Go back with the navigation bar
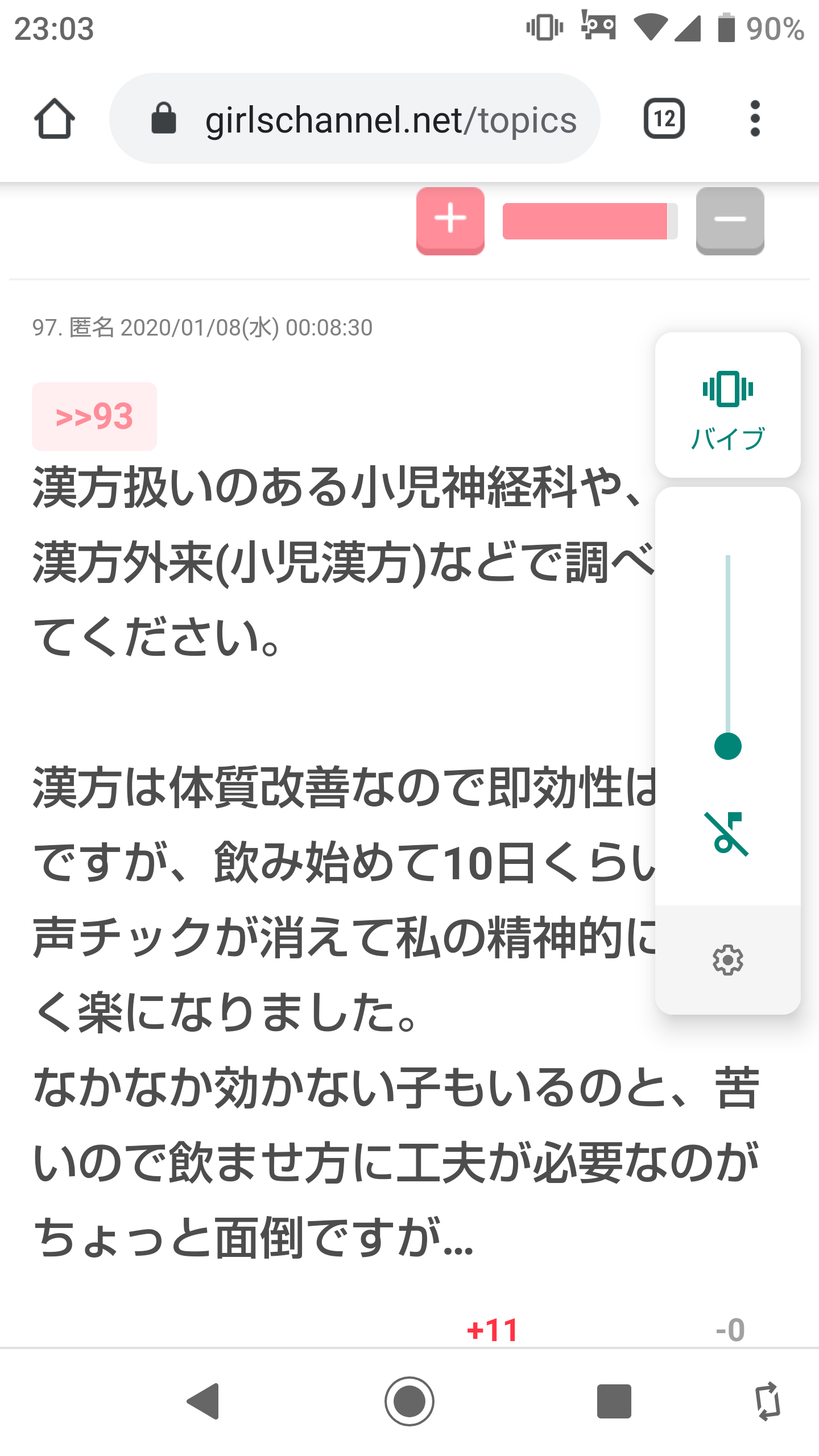Viewport: 819px width, 1456px height. coord(204,1401)
